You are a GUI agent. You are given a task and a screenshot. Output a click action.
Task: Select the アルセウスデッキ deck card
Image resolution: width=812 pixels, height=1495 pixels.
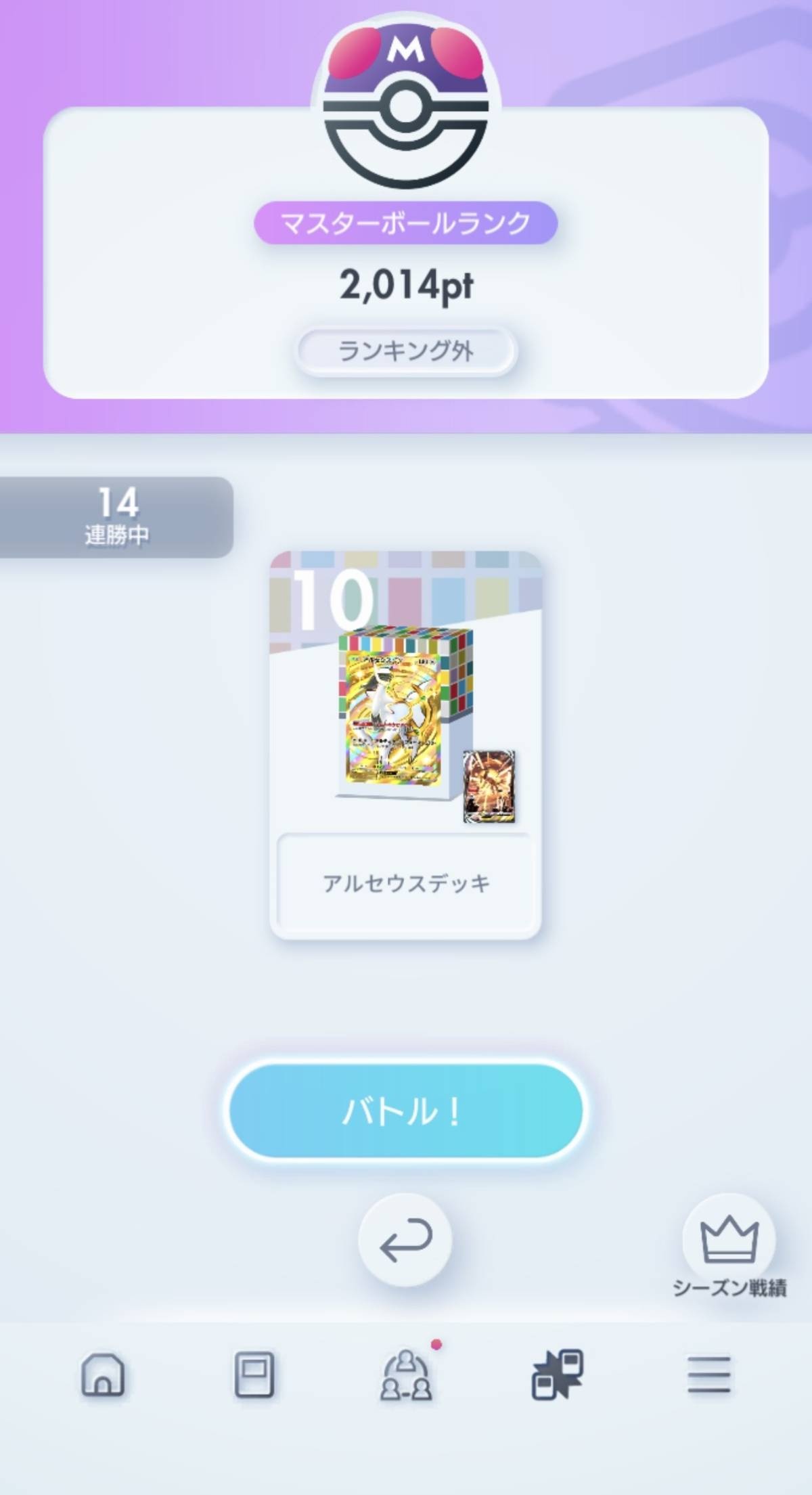tap(405, 744)
